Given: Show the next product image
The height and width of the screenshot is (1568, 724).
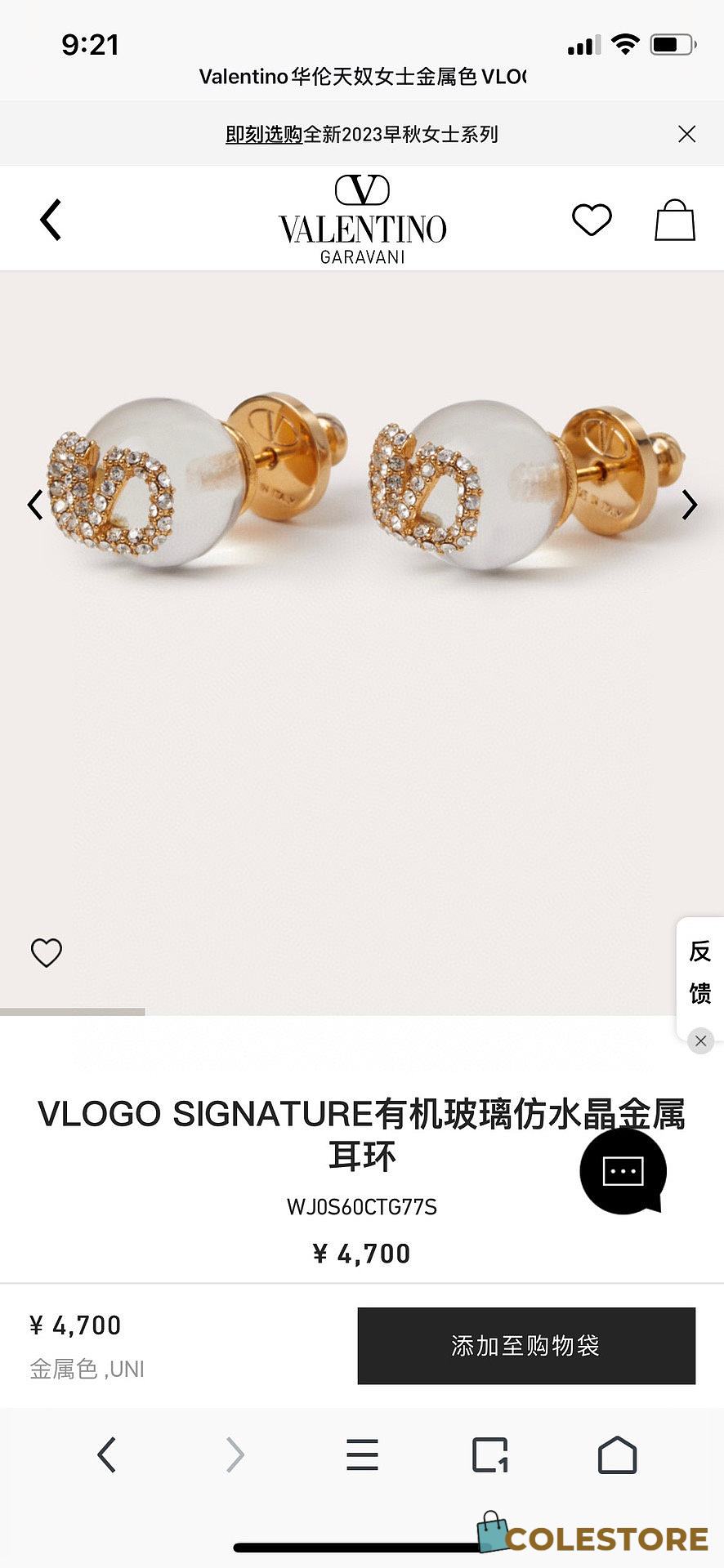Looking at the screenshot, I should tap(690, 505).
